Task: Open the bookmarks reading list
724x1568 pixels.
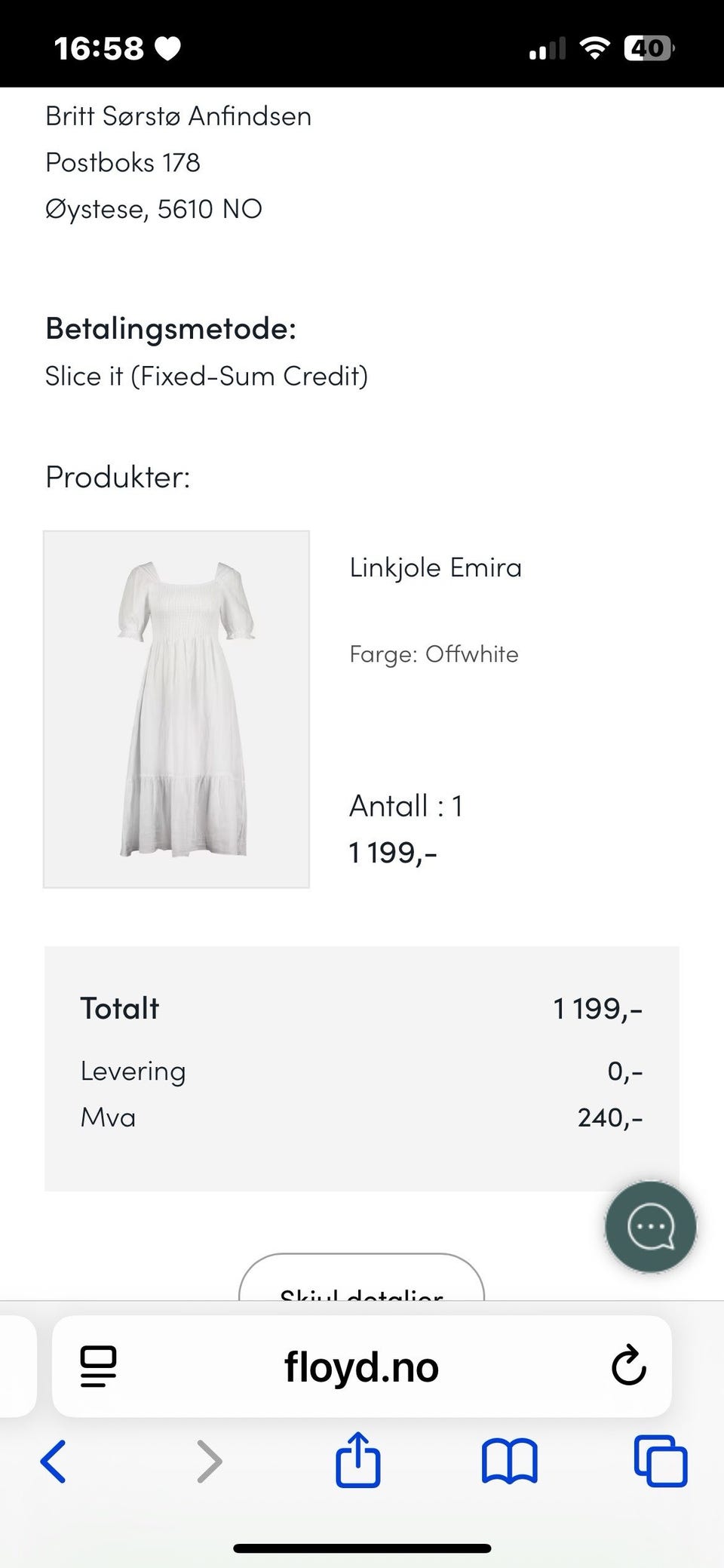Action: point(509,1462)
